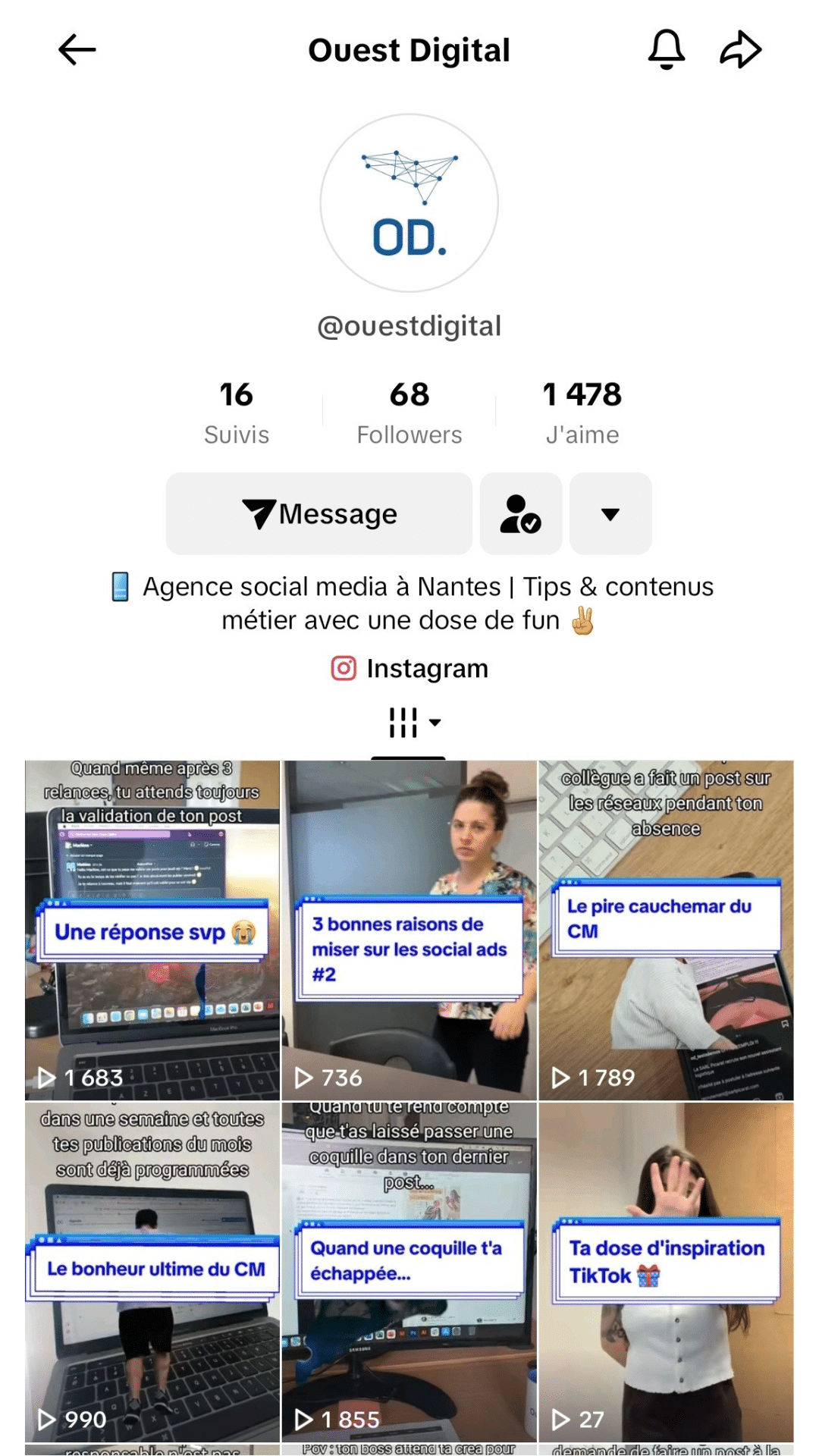
Task: Share the Ouest Digital profile
Action: 740,50
